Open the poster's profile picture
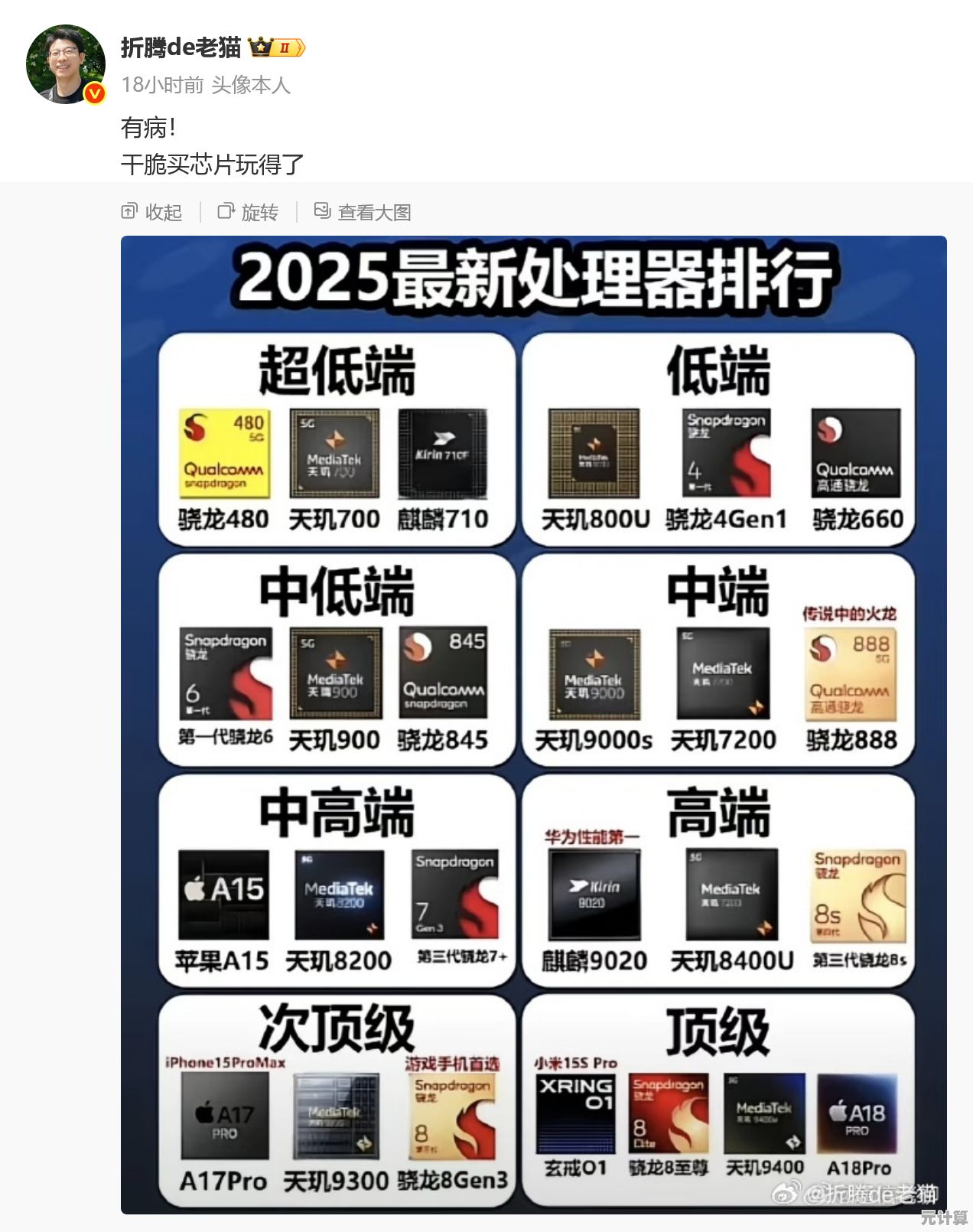 (x=66, y=64)
